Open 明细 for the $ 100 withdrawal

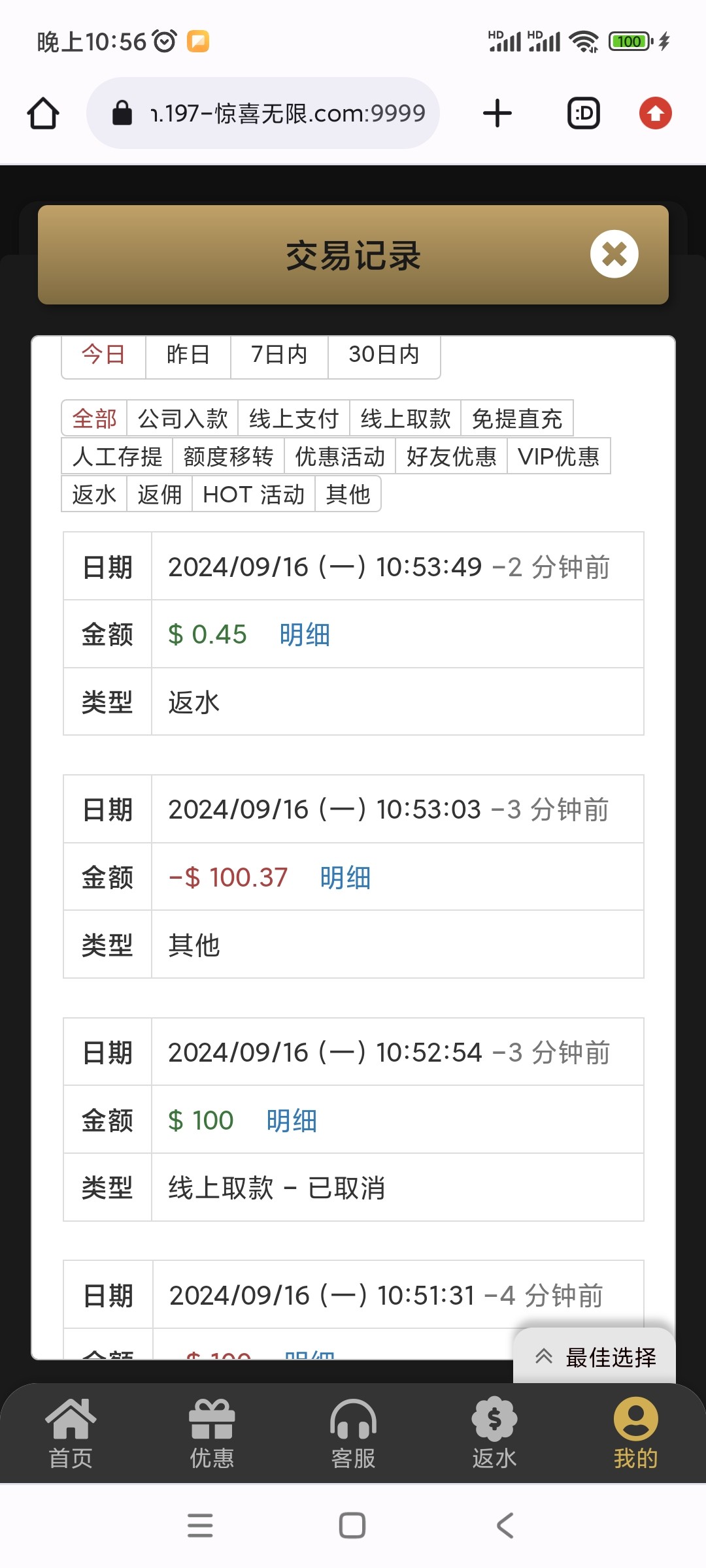[x=292, y=1120]
